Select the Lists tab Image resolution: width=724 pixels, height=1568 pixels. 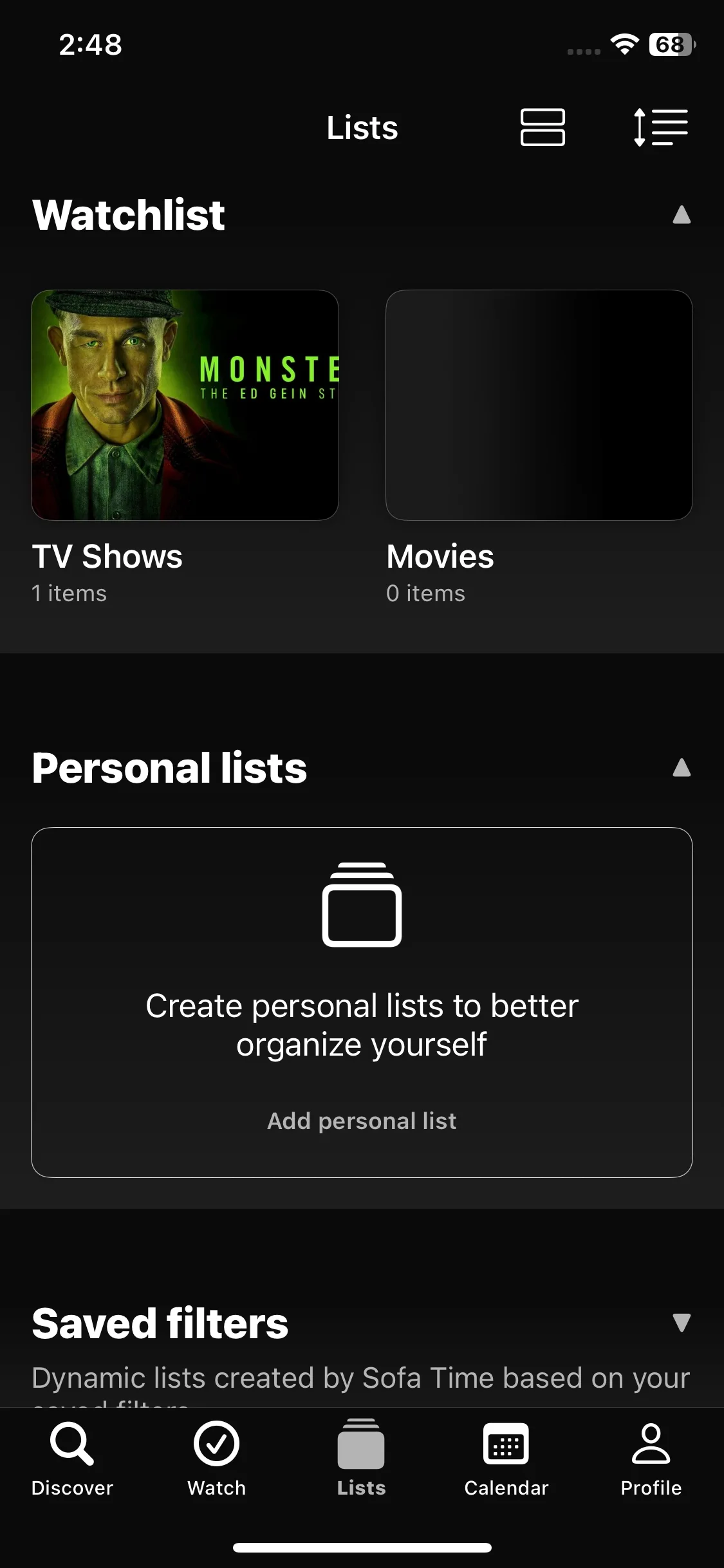tap(361, 1459)
